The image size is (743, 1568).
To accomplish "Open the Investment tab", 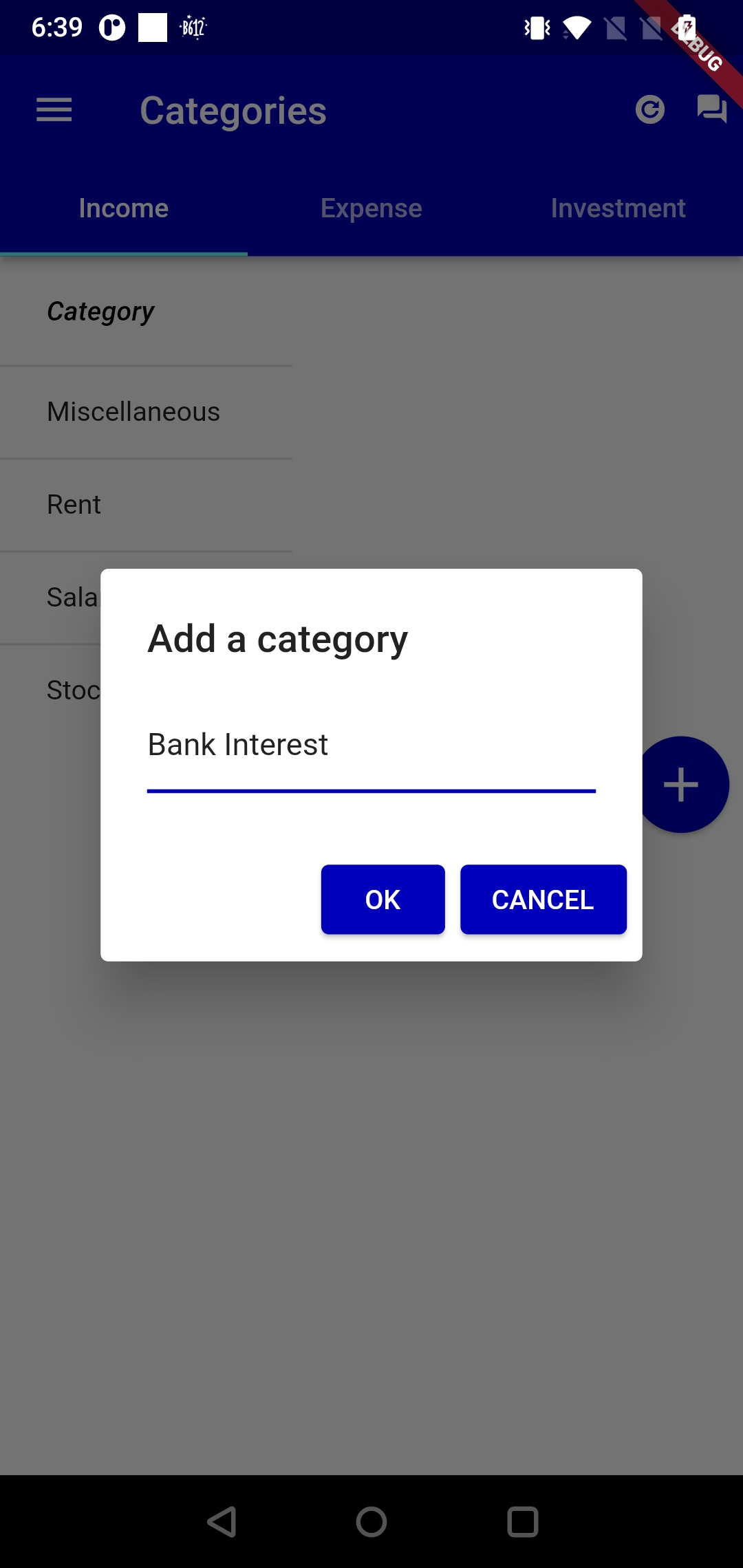I will (617, 208).
